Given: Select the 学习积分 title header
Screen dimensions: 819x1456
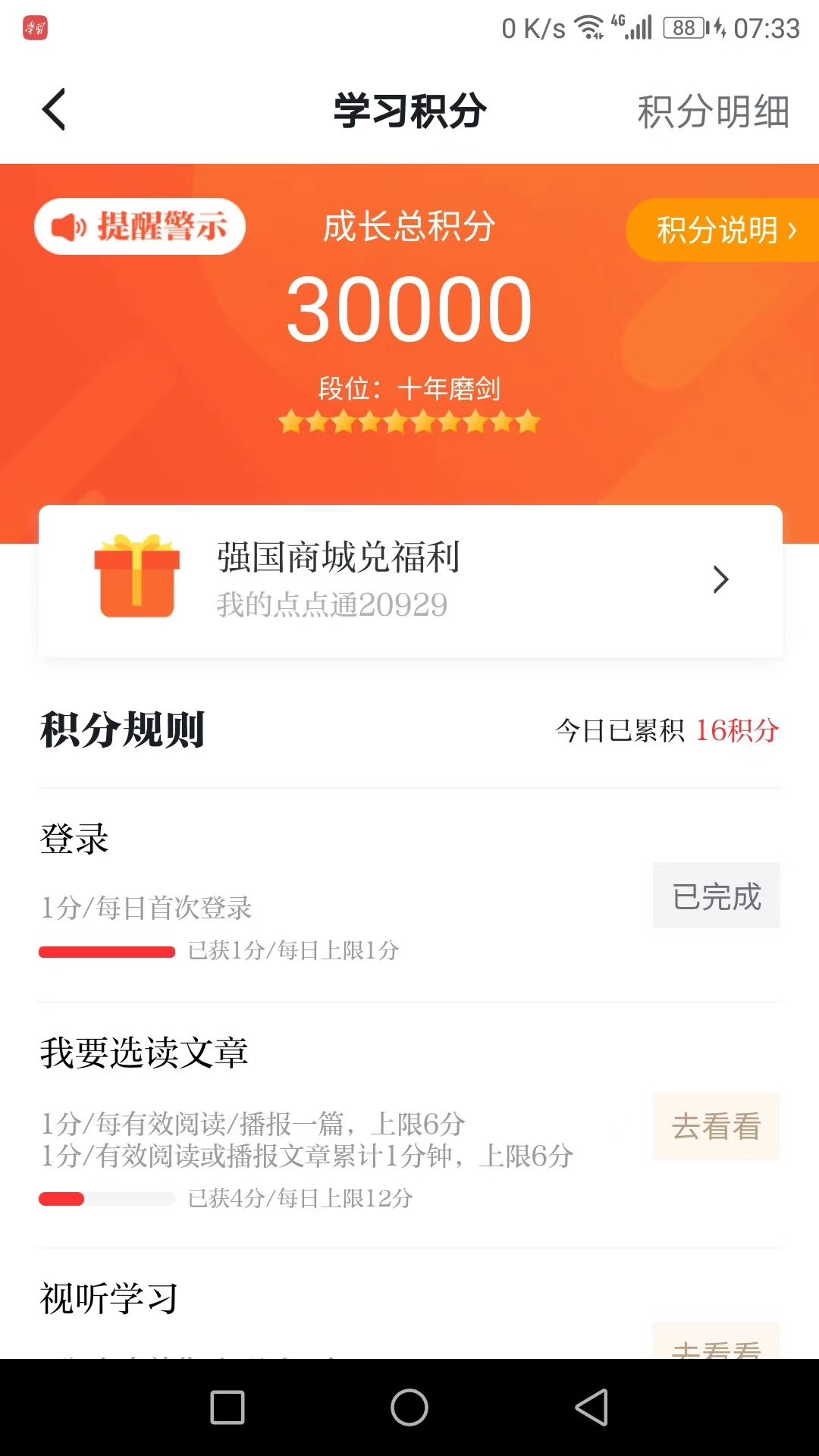Looking at the screenshot, I should (x=409, y=110).
